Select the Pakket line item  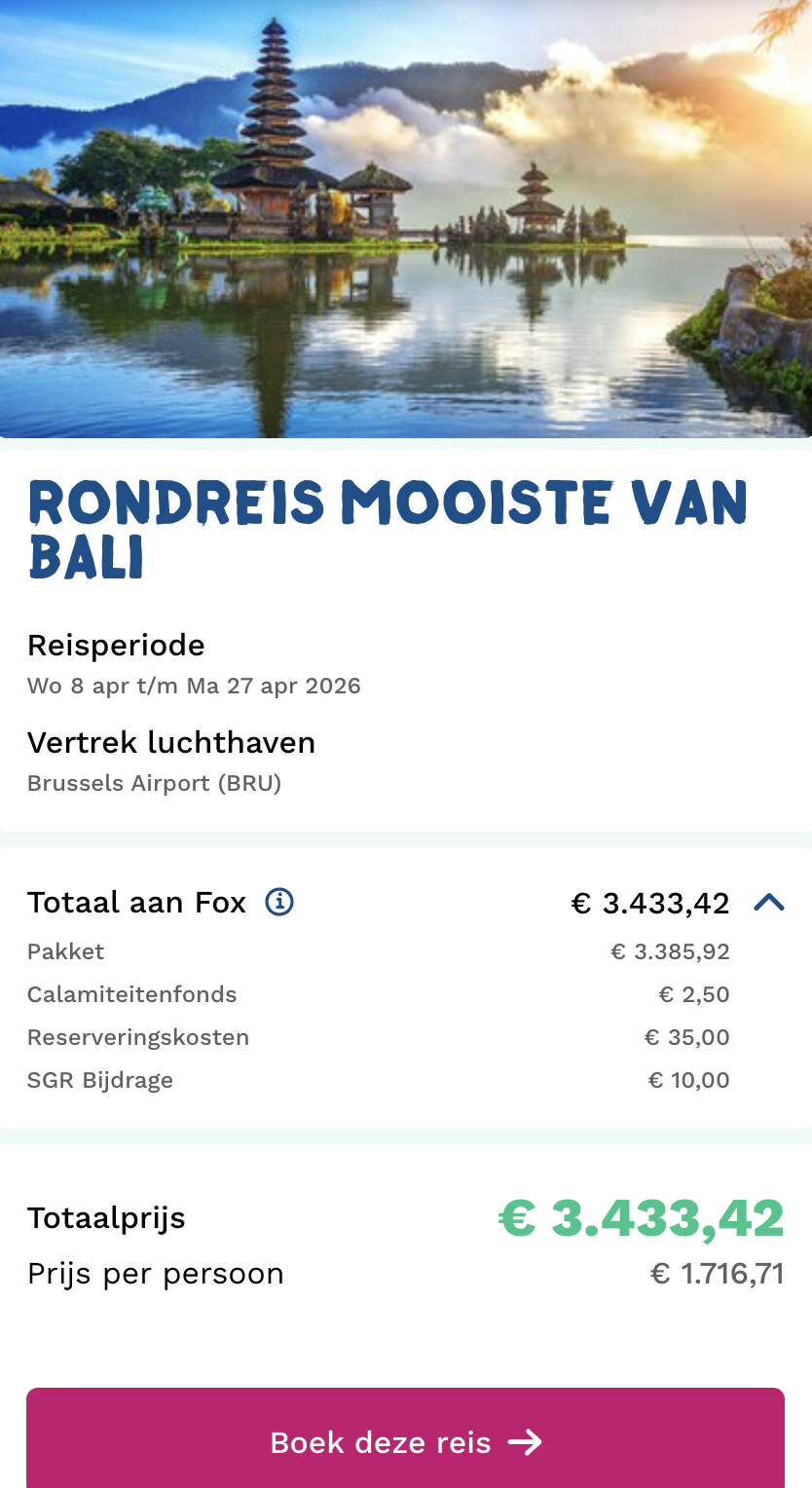(x=66, y=951)
